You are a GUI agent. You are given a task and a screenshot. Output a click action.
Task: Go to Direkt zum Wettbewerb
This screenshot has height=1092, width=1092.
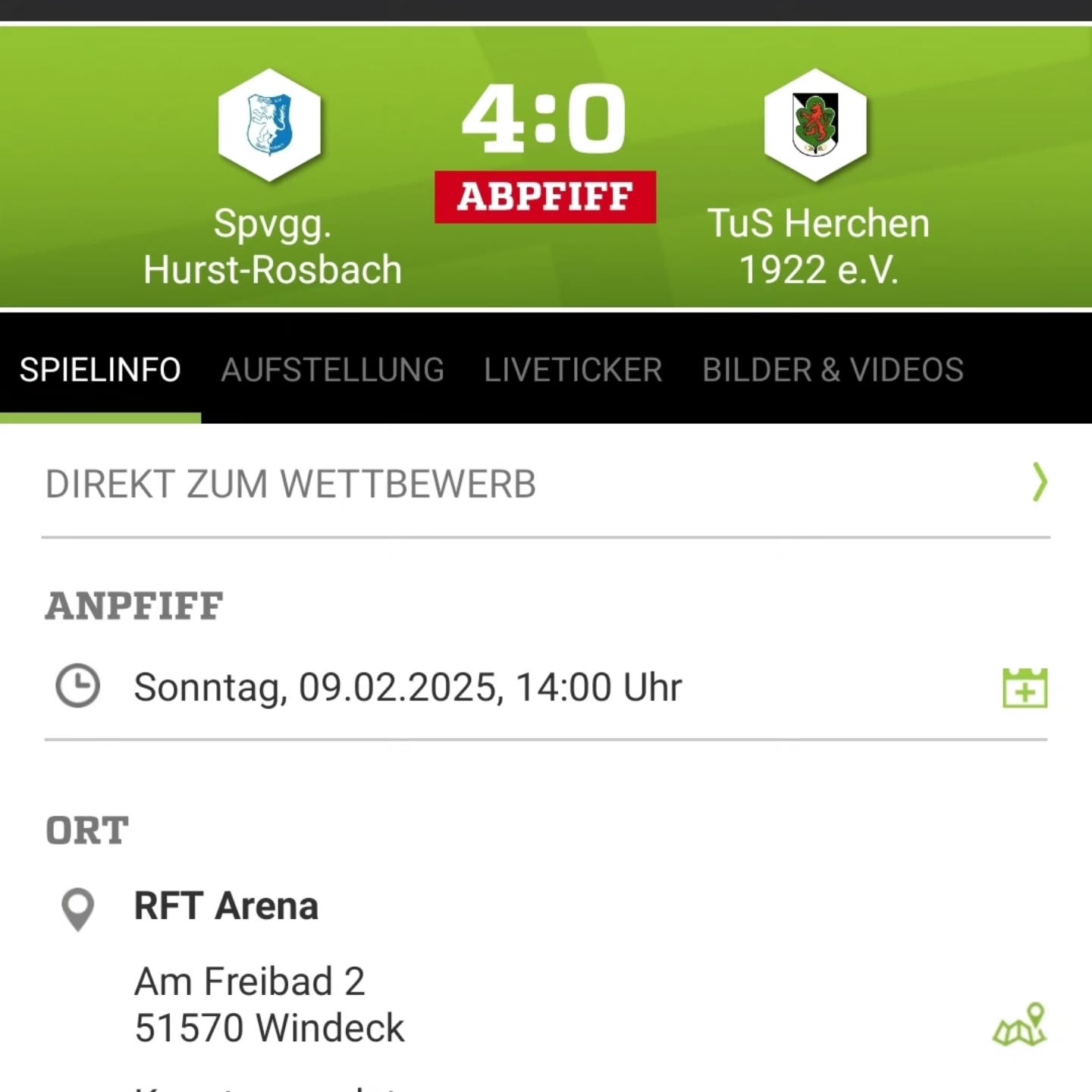tap(544, 484)
